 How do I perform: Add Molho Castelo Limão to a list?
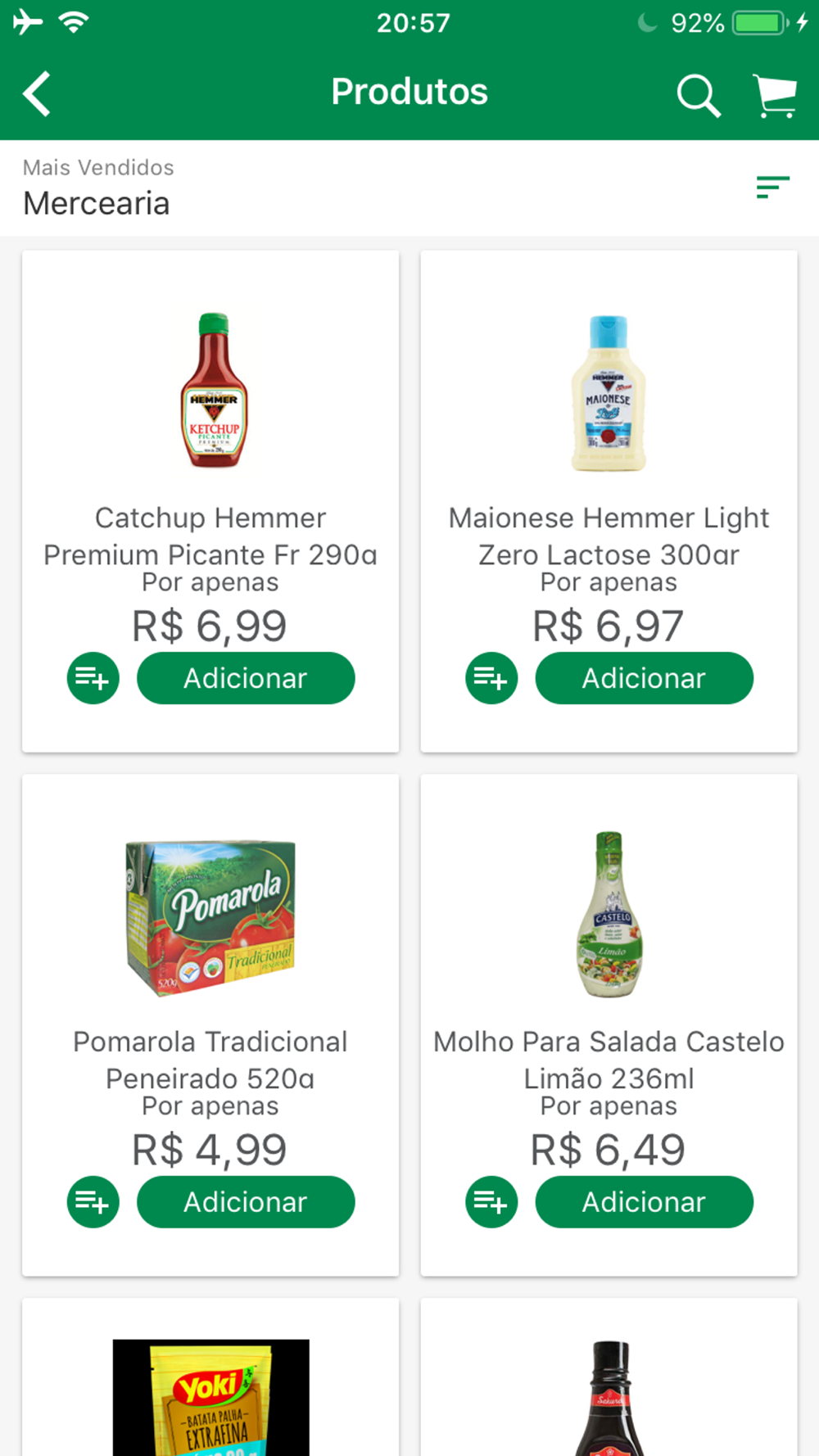tap(491, 1202)
